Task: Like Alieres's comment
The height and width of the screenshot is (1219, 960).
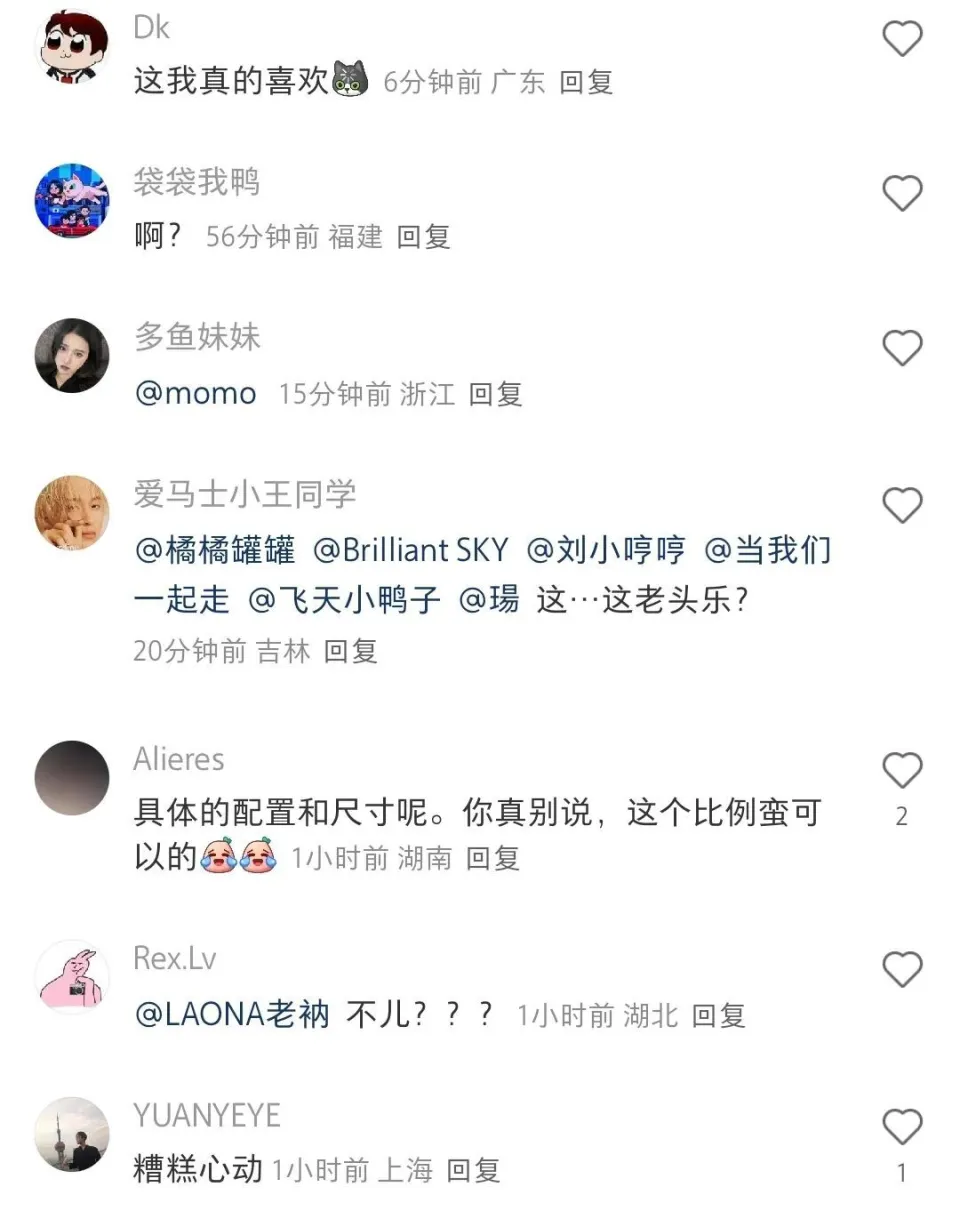Action: click(x=902, y=771)
